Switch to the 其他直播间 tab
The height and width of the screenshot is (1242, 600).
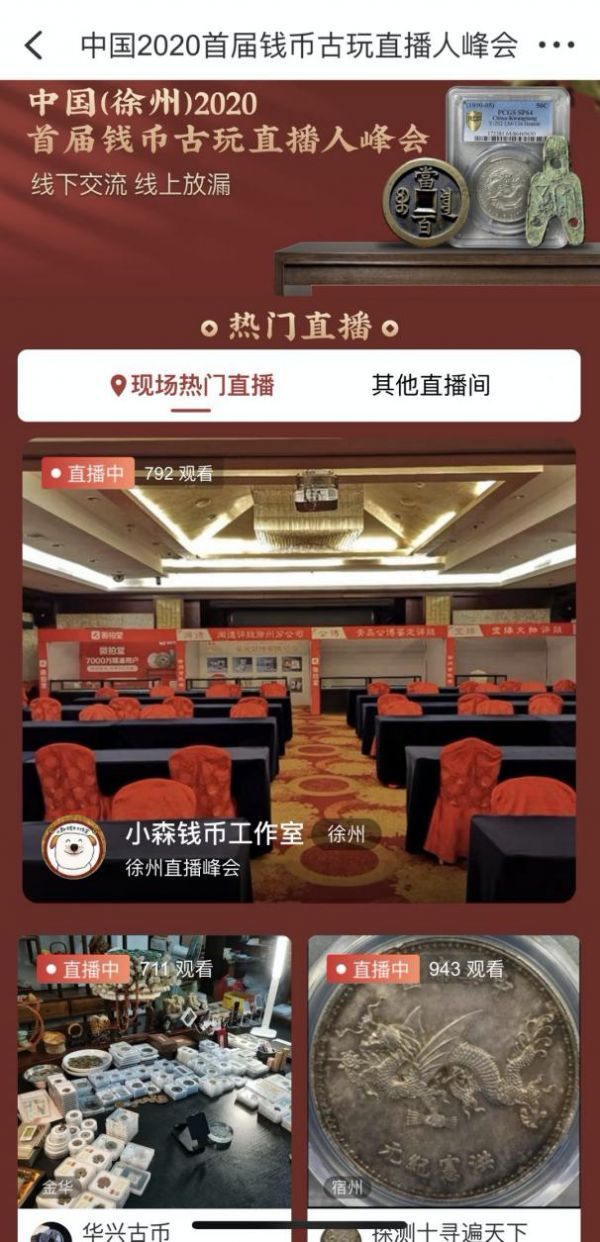coord(431,385)
